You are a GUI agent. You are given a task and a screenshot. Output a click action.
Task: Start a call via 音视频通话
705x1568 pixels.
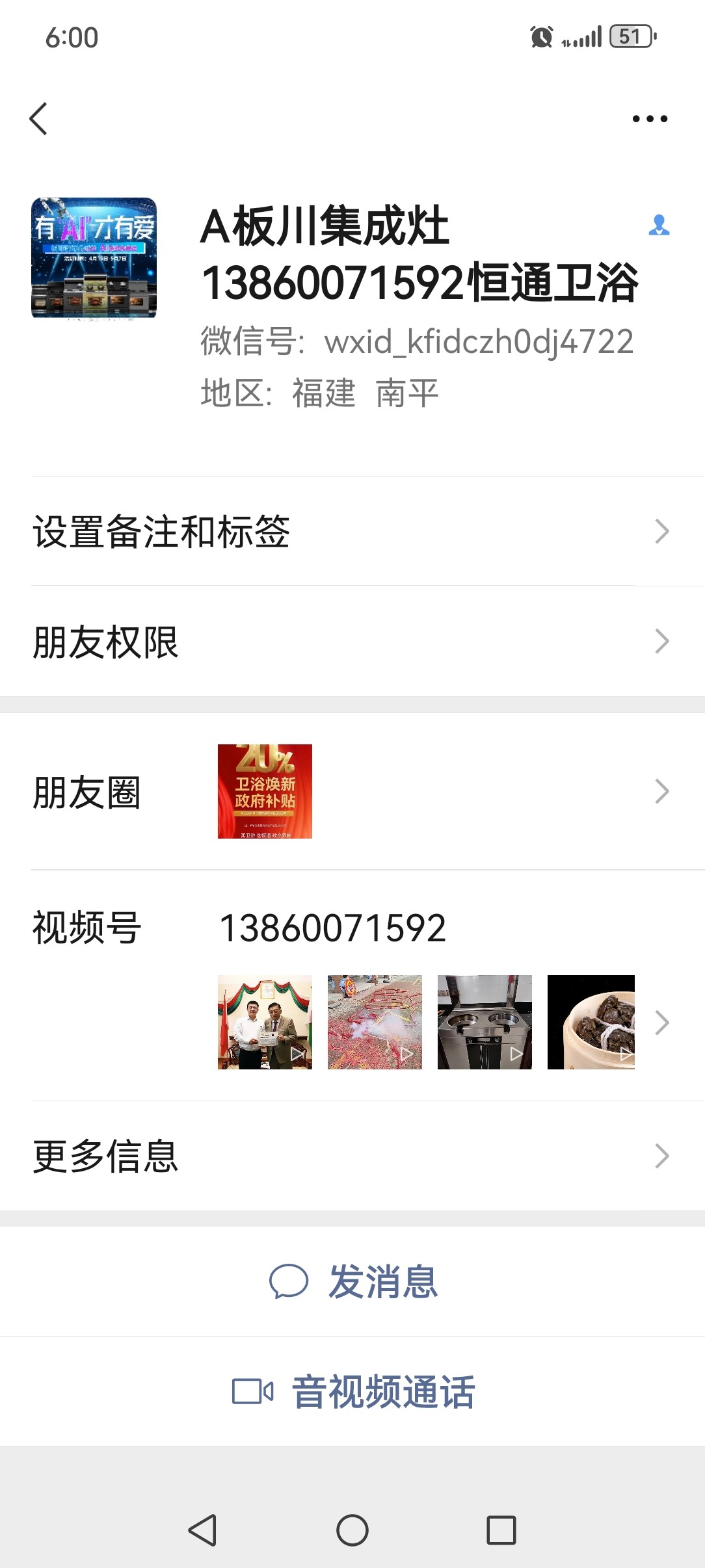(x=354, y=1392)
